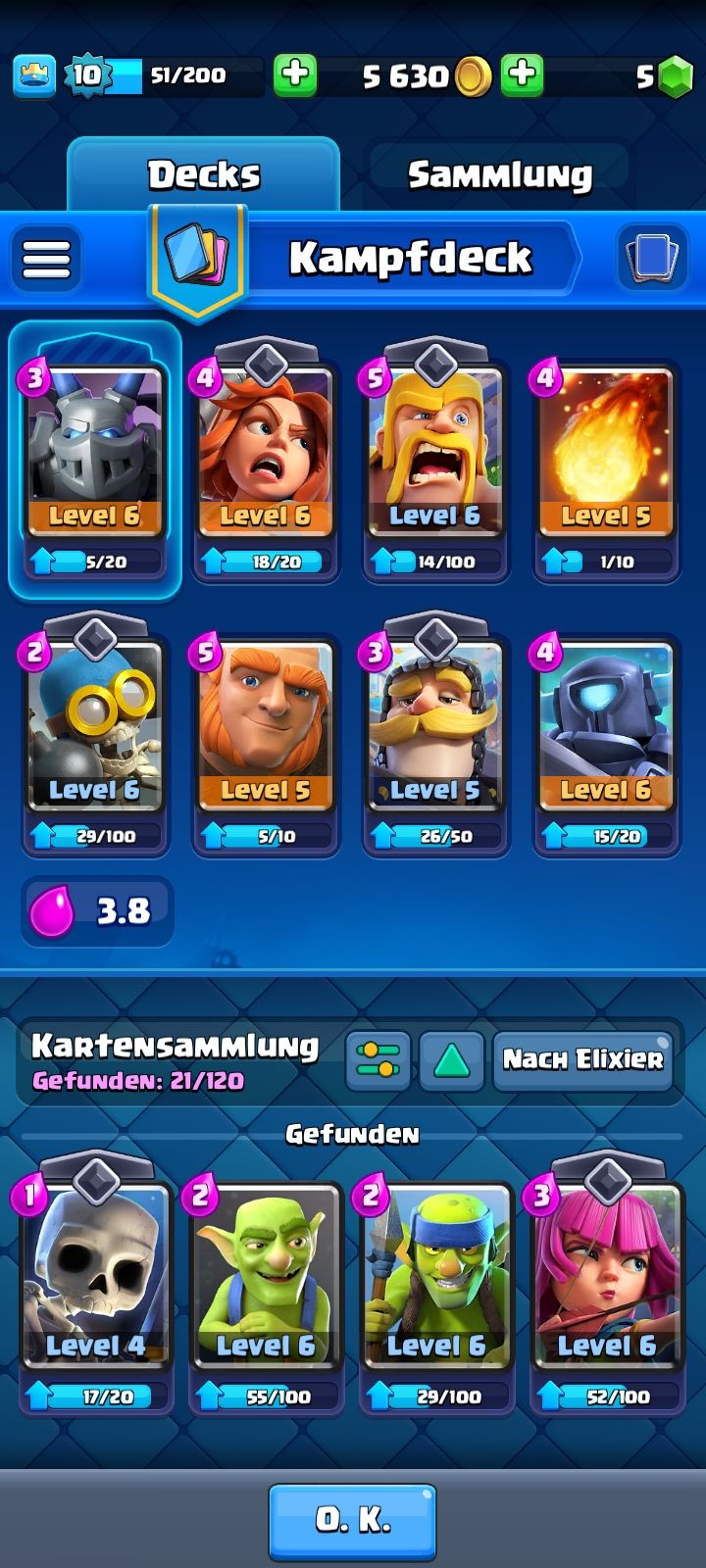Open the deck copy icon beside Kampfdeck

pyautogui.click(x=652, y=259)
